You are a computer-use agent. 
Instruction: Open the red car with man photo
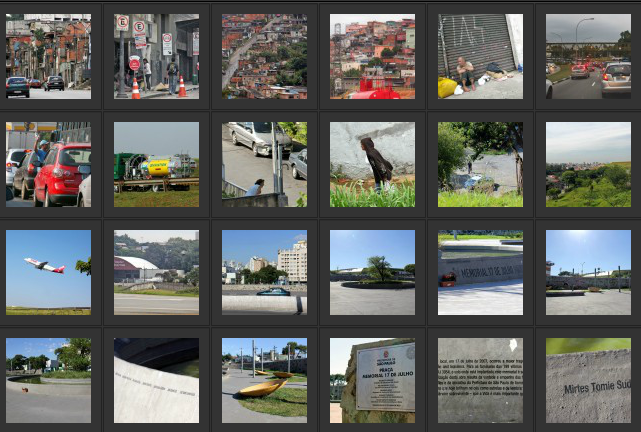(x=48, y=164)
